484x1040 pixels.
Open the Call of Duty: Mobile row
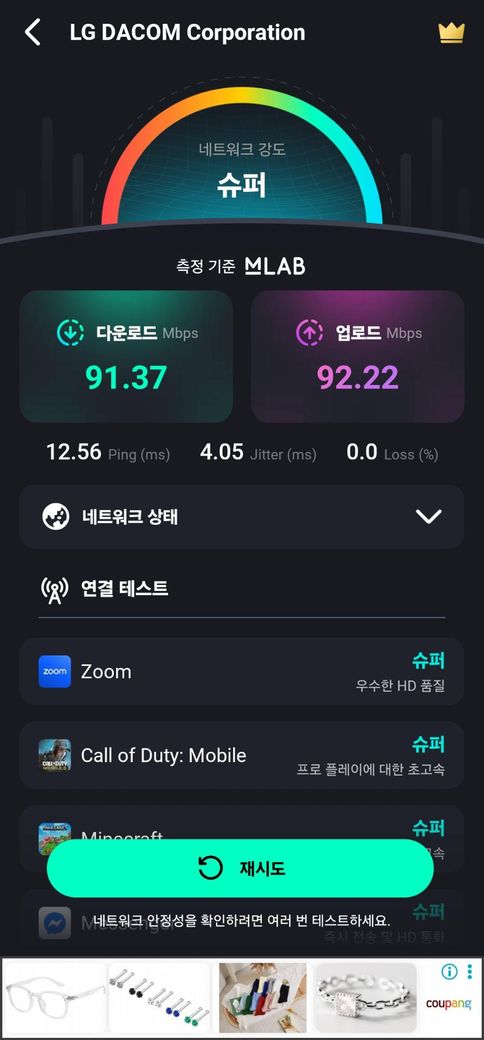[241, 755]
